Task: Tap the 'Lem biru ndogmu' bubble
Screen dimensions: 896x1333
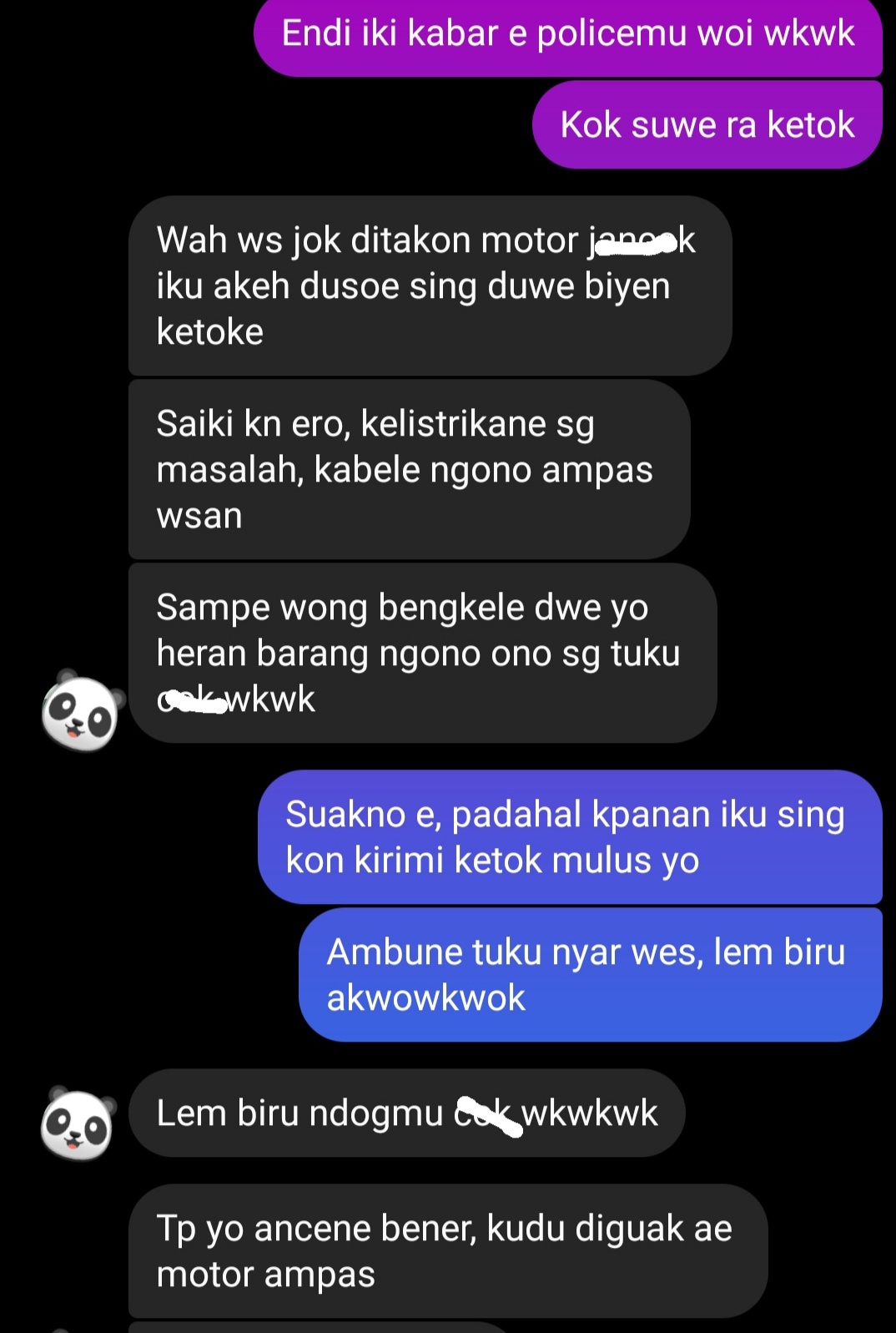Action: point(406,1112)
